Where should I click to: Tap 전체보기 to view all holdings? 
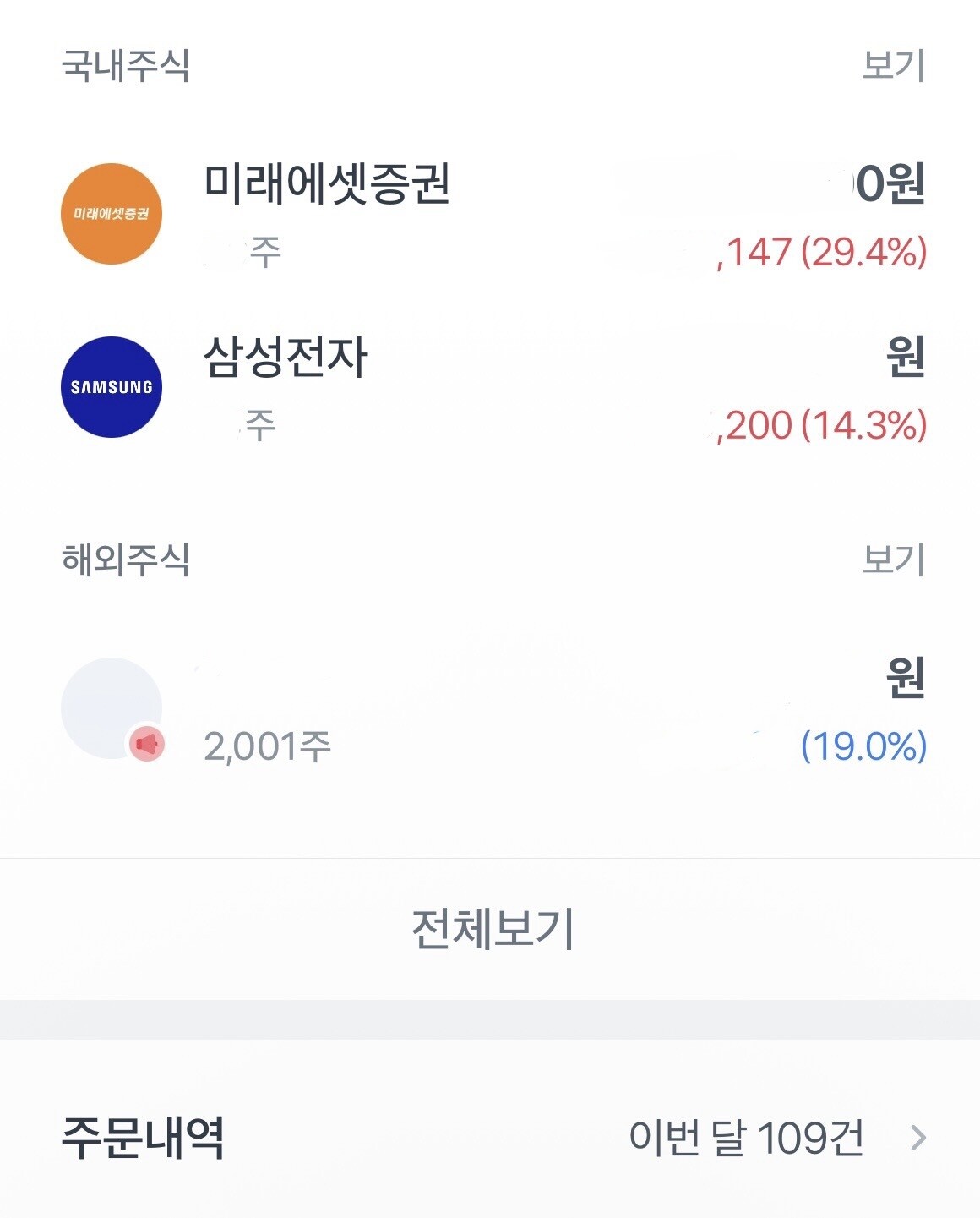coord(492,929)
